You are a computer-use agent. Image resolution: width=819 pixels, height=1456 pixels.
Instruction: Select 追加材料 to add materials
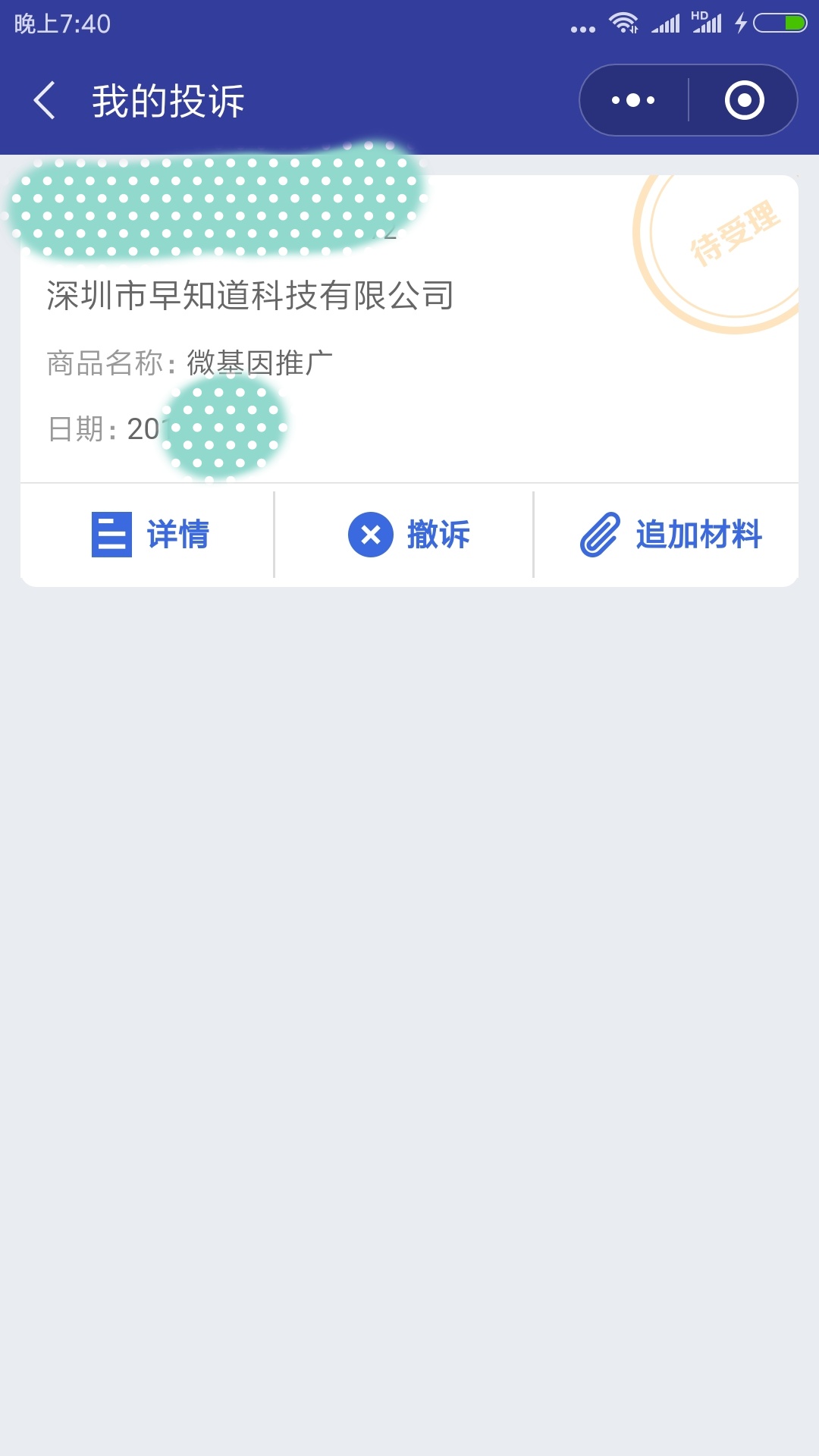point(670,535)
